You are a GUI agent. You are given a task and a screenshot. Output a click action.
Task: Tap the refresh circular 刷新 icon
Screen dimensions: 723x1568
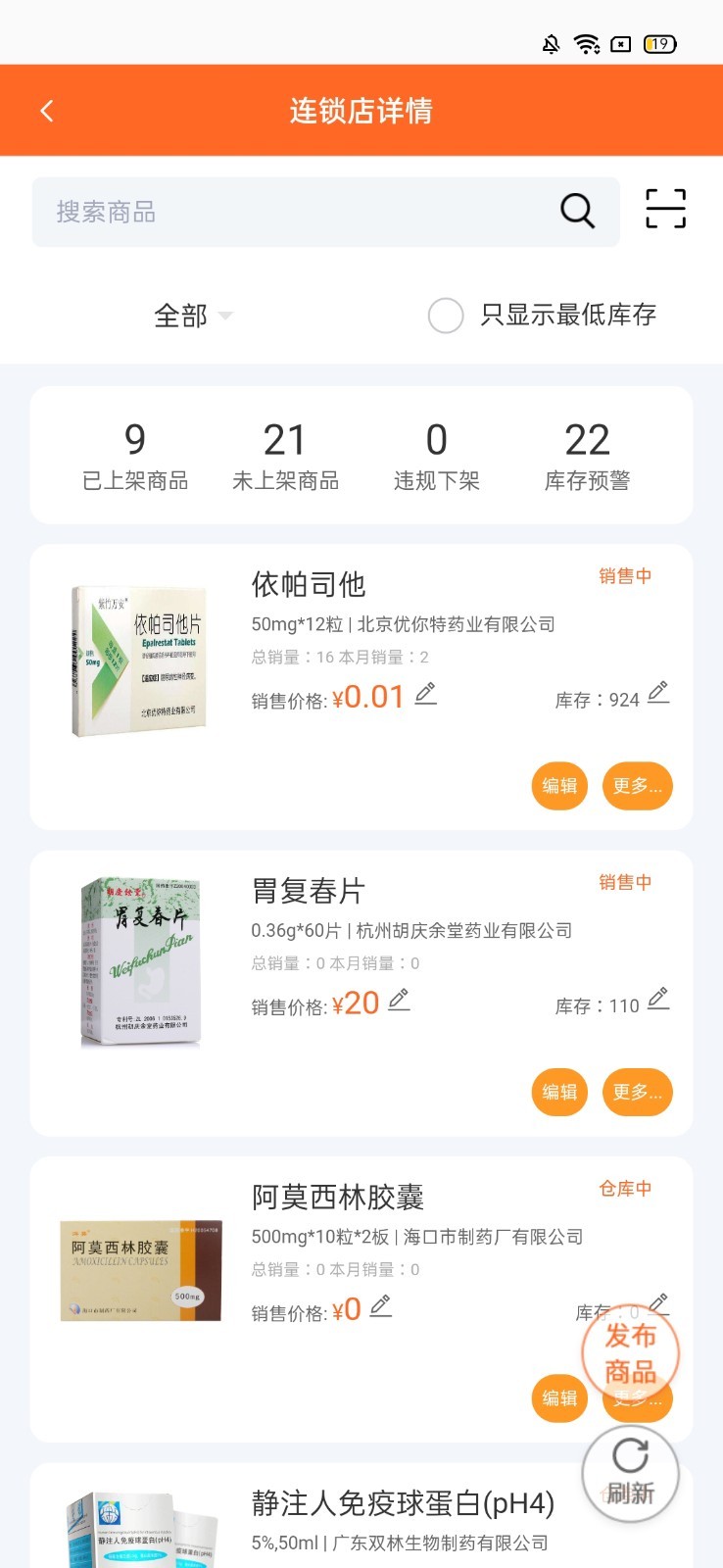click(630, 1472)
